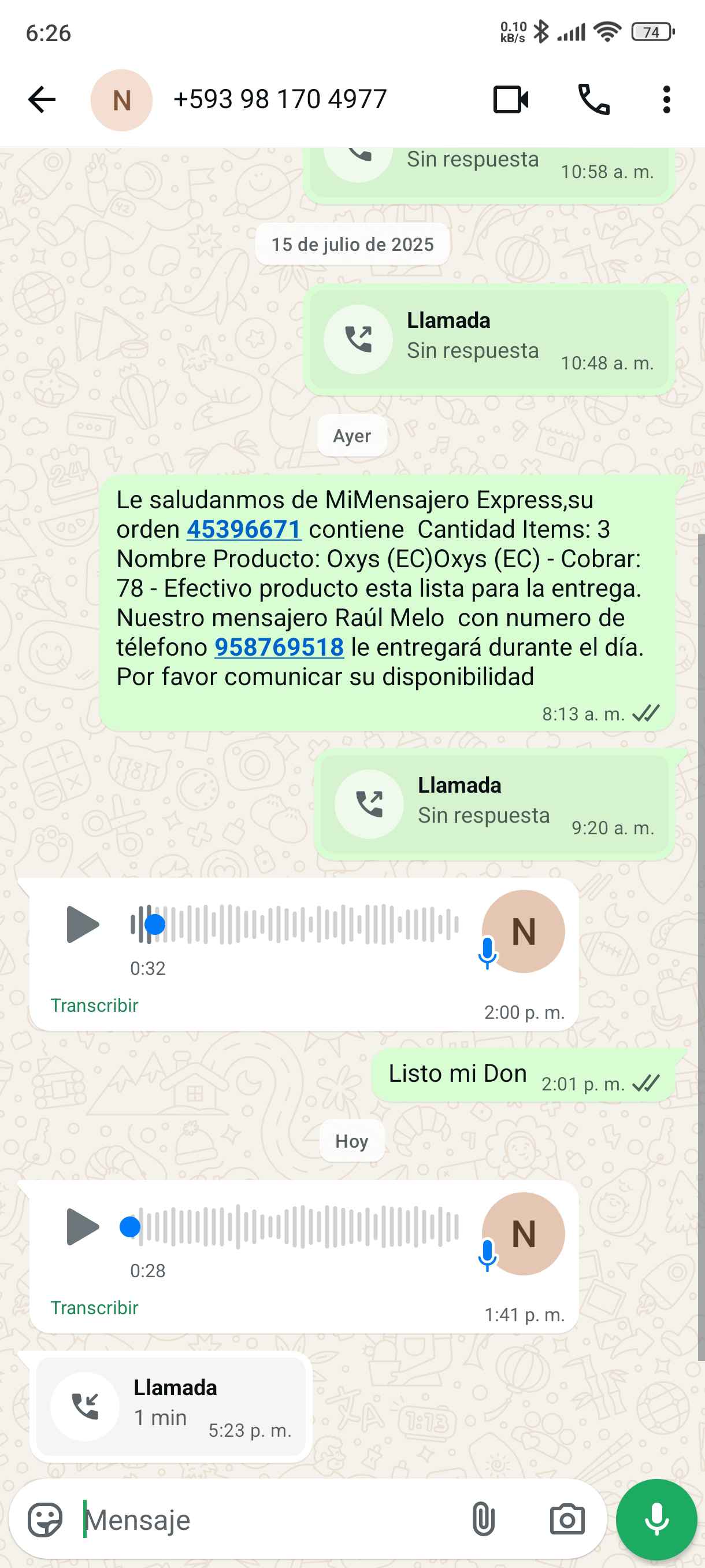Open the overflow menu
Image resolution: width=705 pixels, height=1568 pixels.
(x=667, y=100)
